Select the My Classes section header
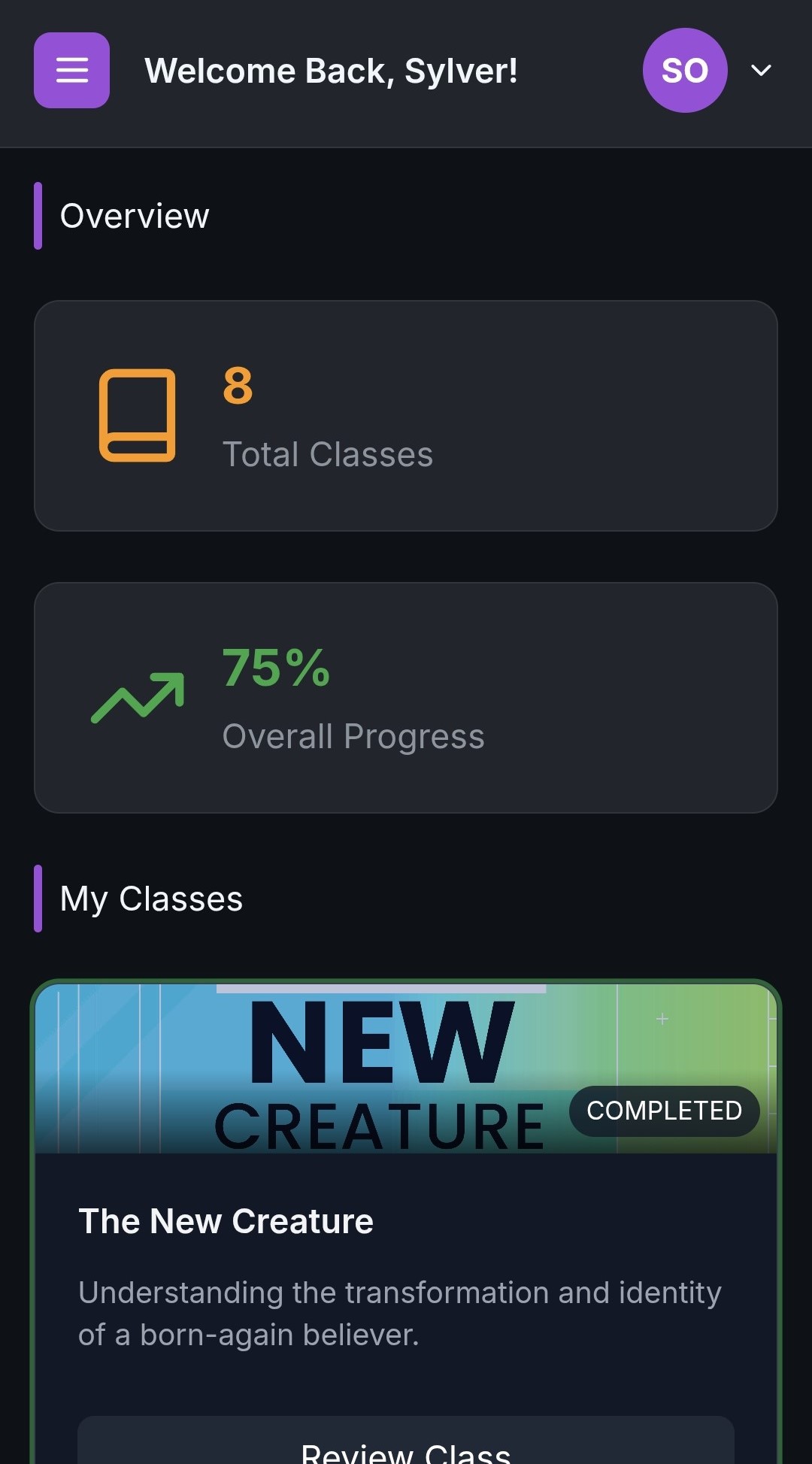812x1464 pixels. pyautogui.click(x=151, y=899)
